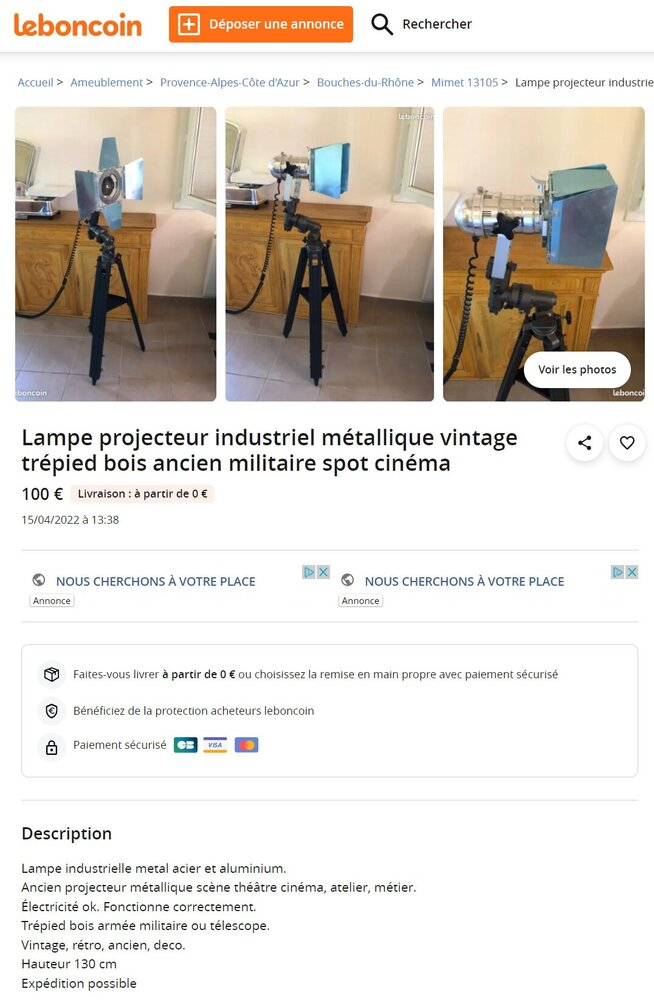The image size is (654, 1000).
Task: Share this listing
Action: pos(585,443)
